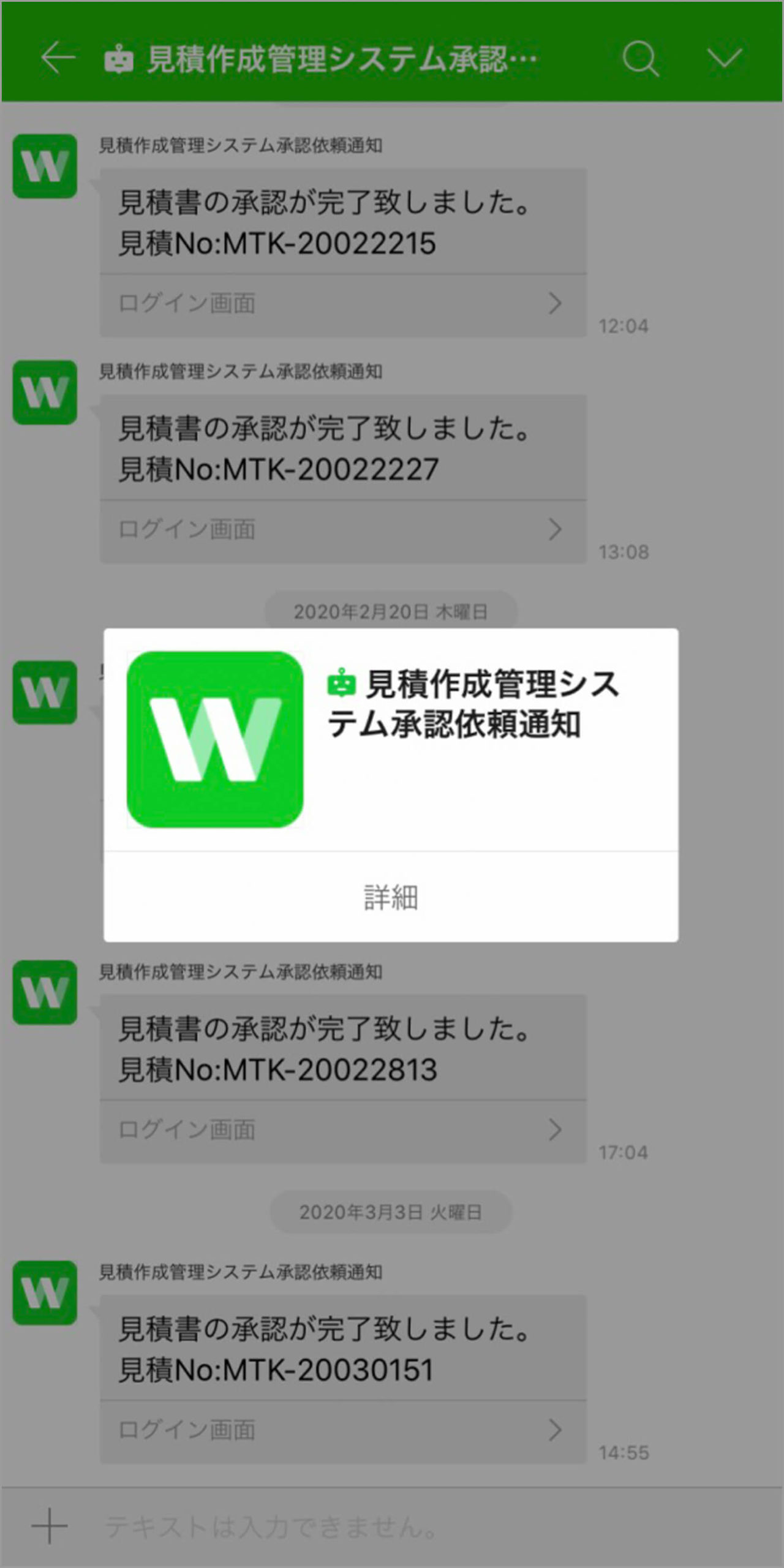Open chat search magnifier
The width and height of the screenshot is (784, 1568).
coord(640,59)
